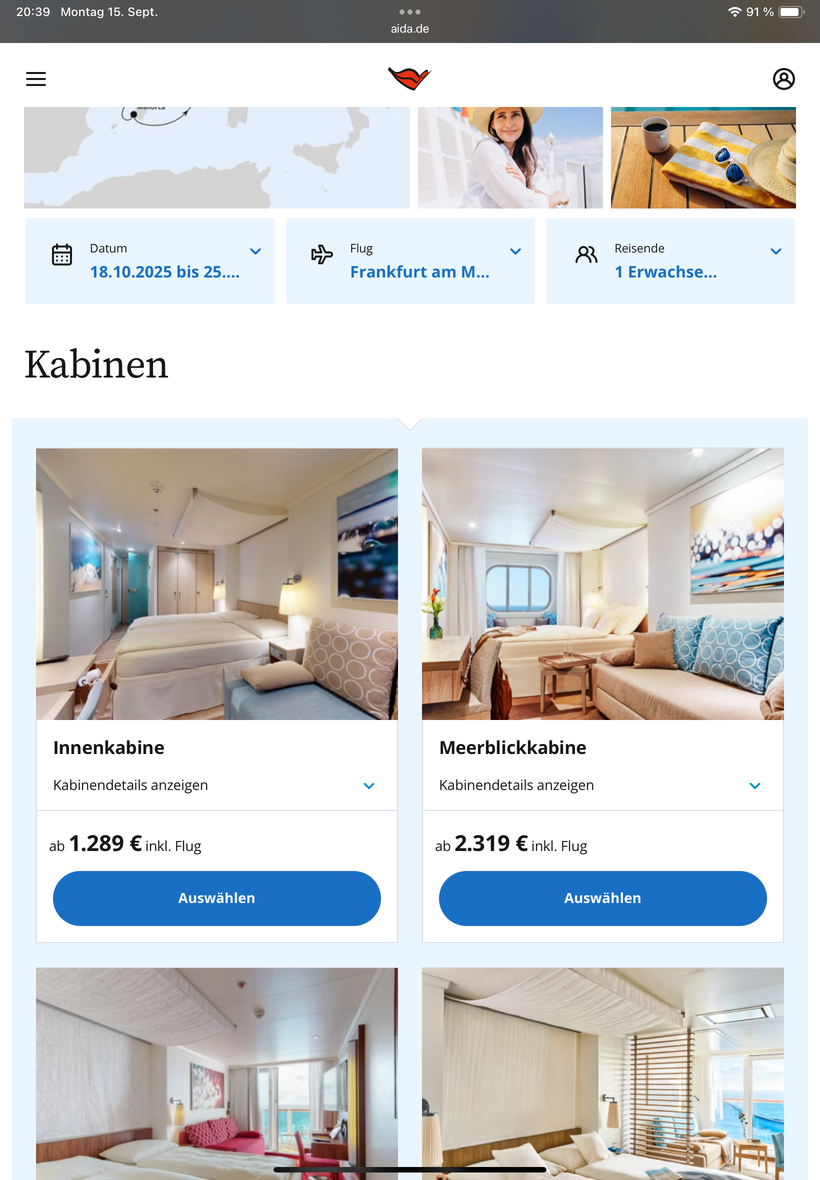Viewport: 820px width, 1180px height.
Task: Change the Flug departure airport
Action: point(410,261)
